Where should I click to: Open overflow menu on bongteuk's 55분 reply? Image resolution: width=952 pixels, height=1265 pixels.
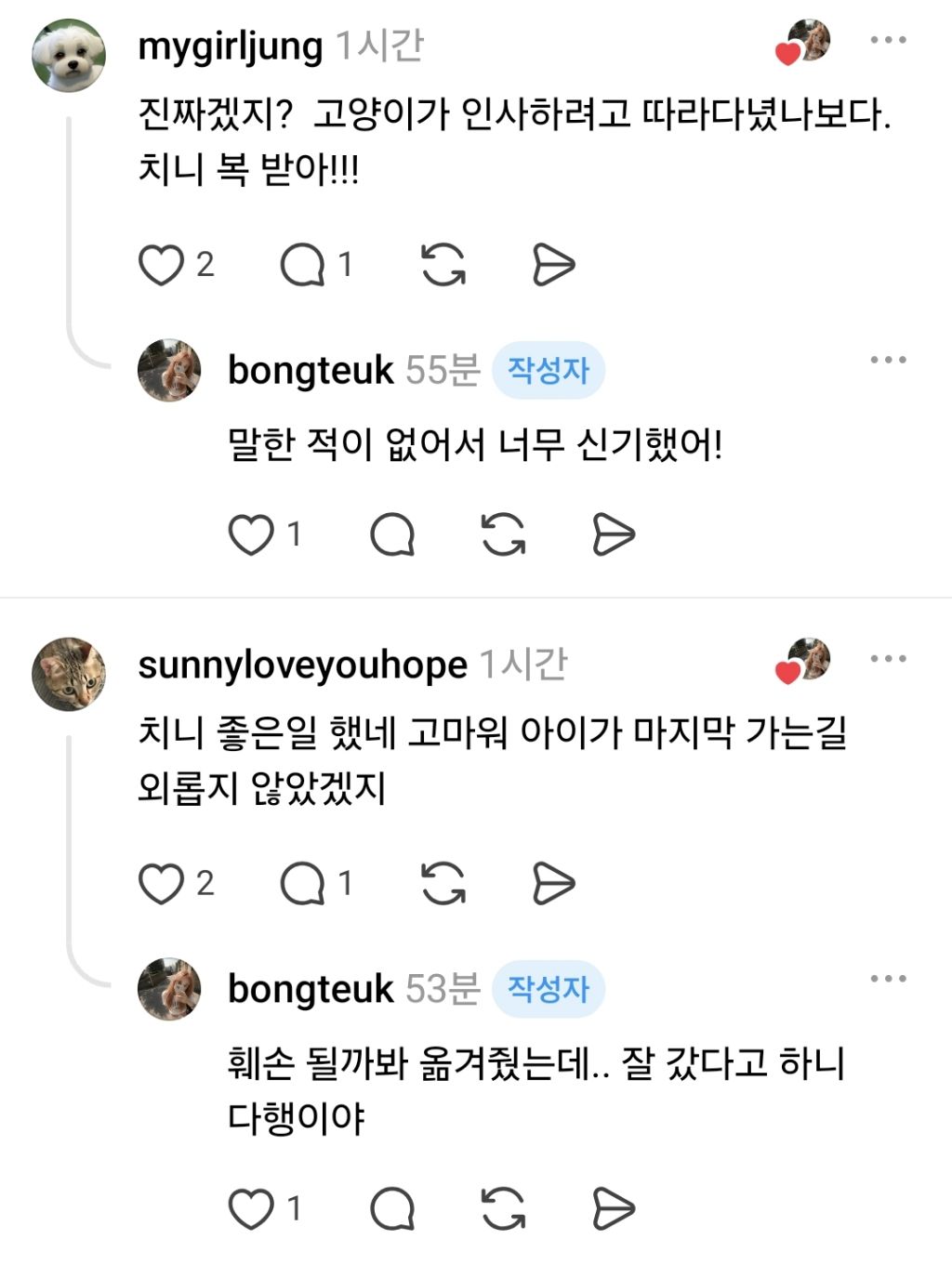(x=888, y=360)
